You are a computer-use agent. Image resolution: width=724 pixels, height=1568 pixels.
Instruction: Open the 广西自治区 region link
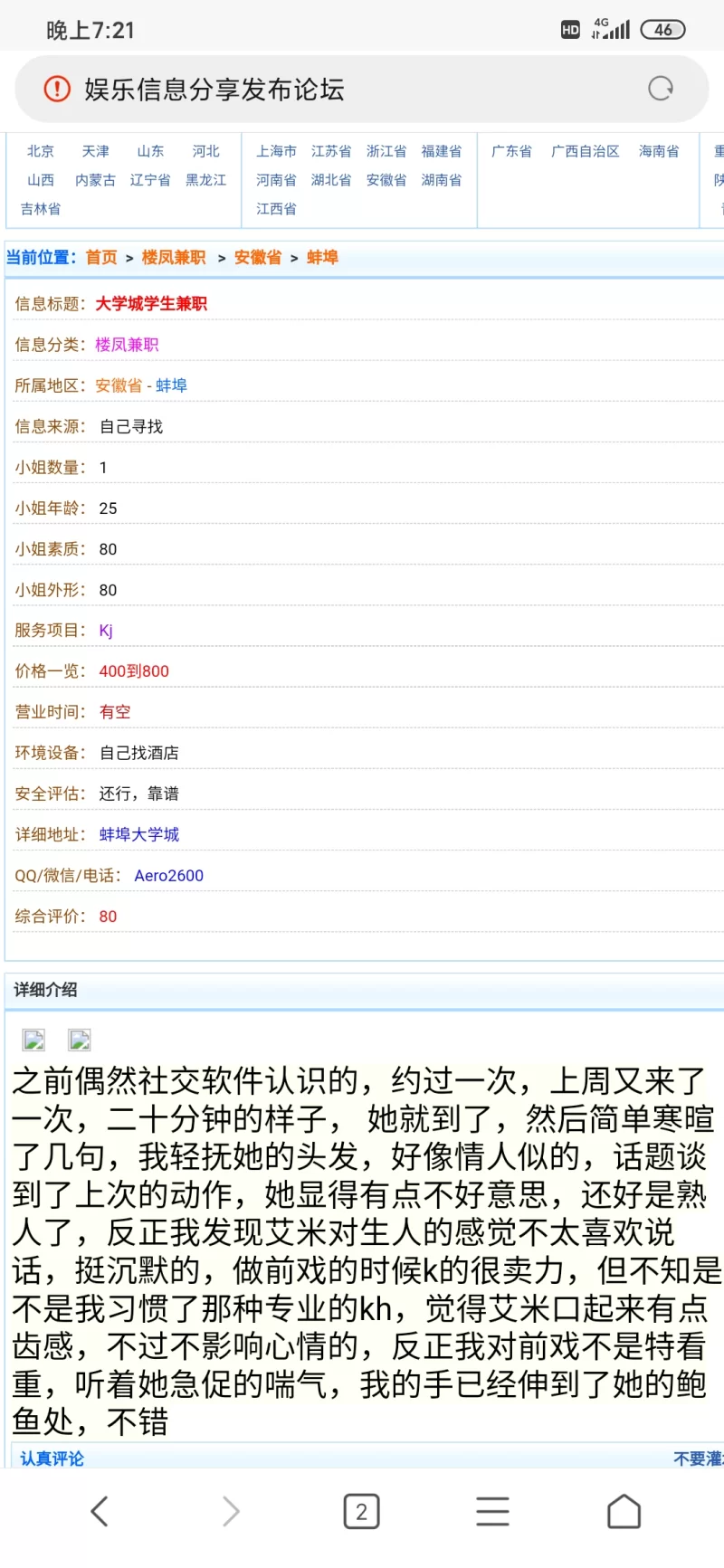pos(586,151)
